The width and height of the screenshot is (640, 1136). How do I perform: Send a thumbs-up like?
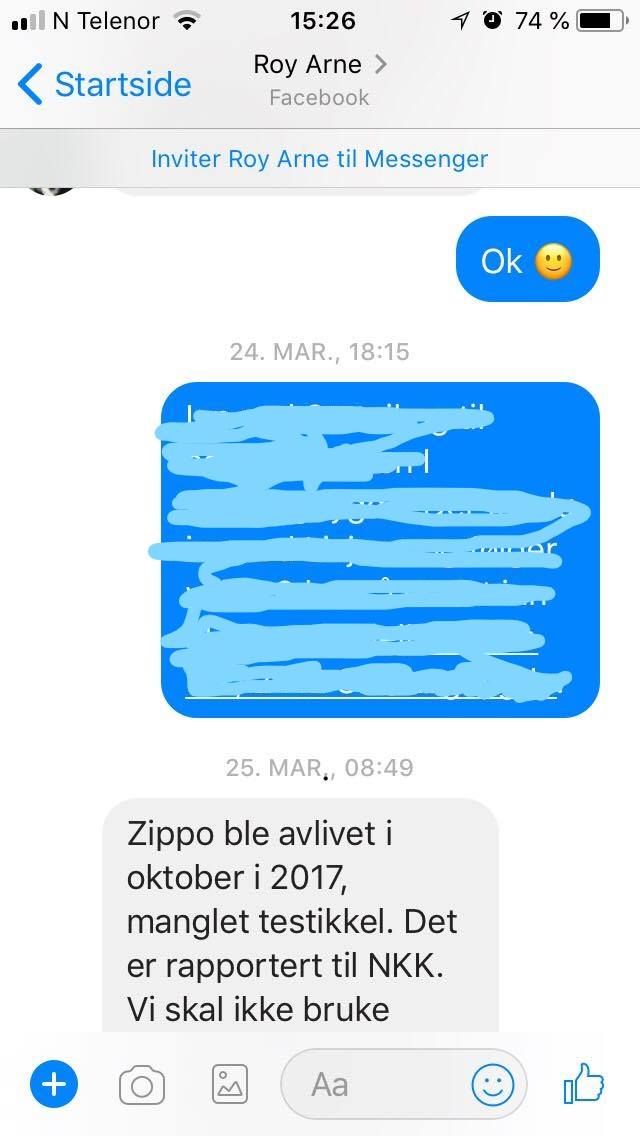click(x=584, y=1082)
